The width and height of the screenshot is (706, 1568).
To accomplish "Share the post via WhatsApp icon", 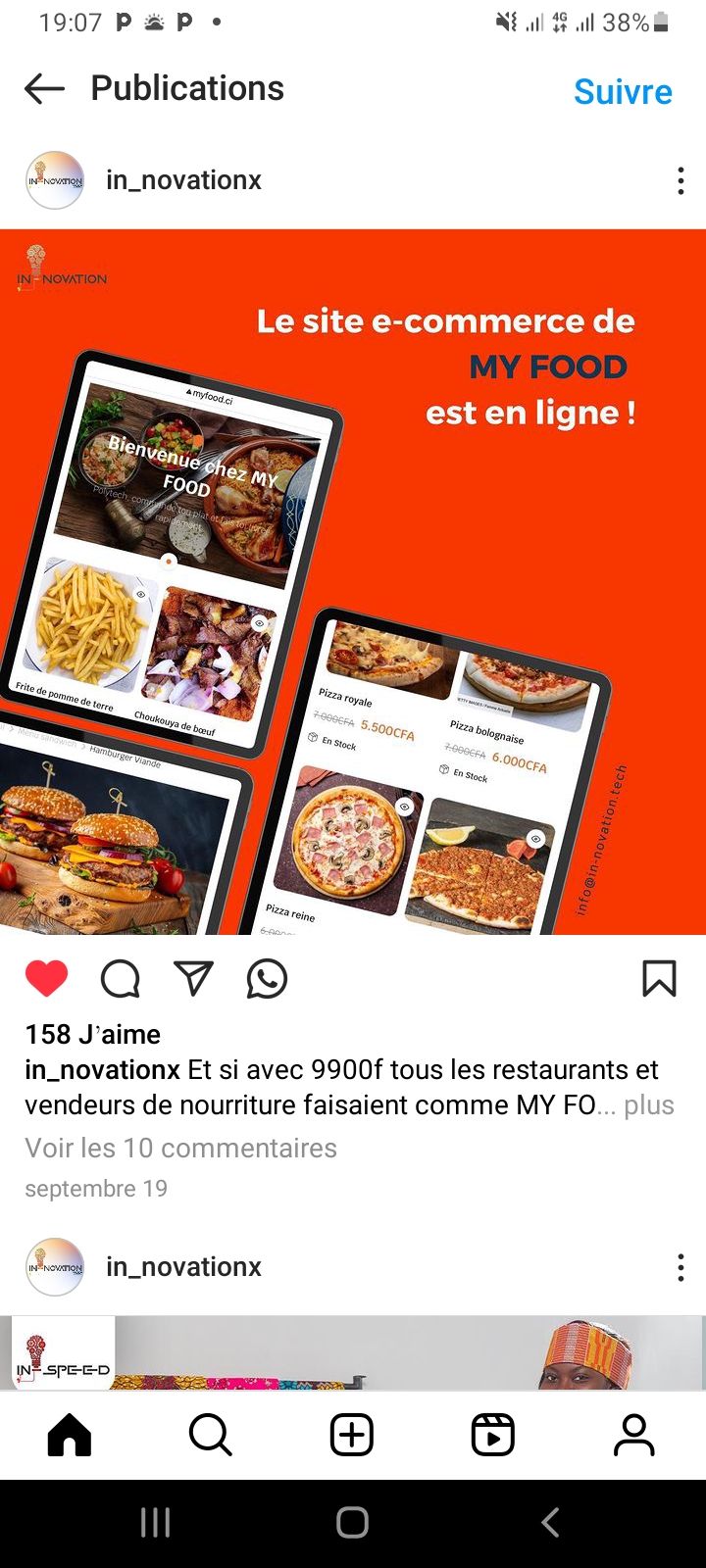I will coord(267,978).
